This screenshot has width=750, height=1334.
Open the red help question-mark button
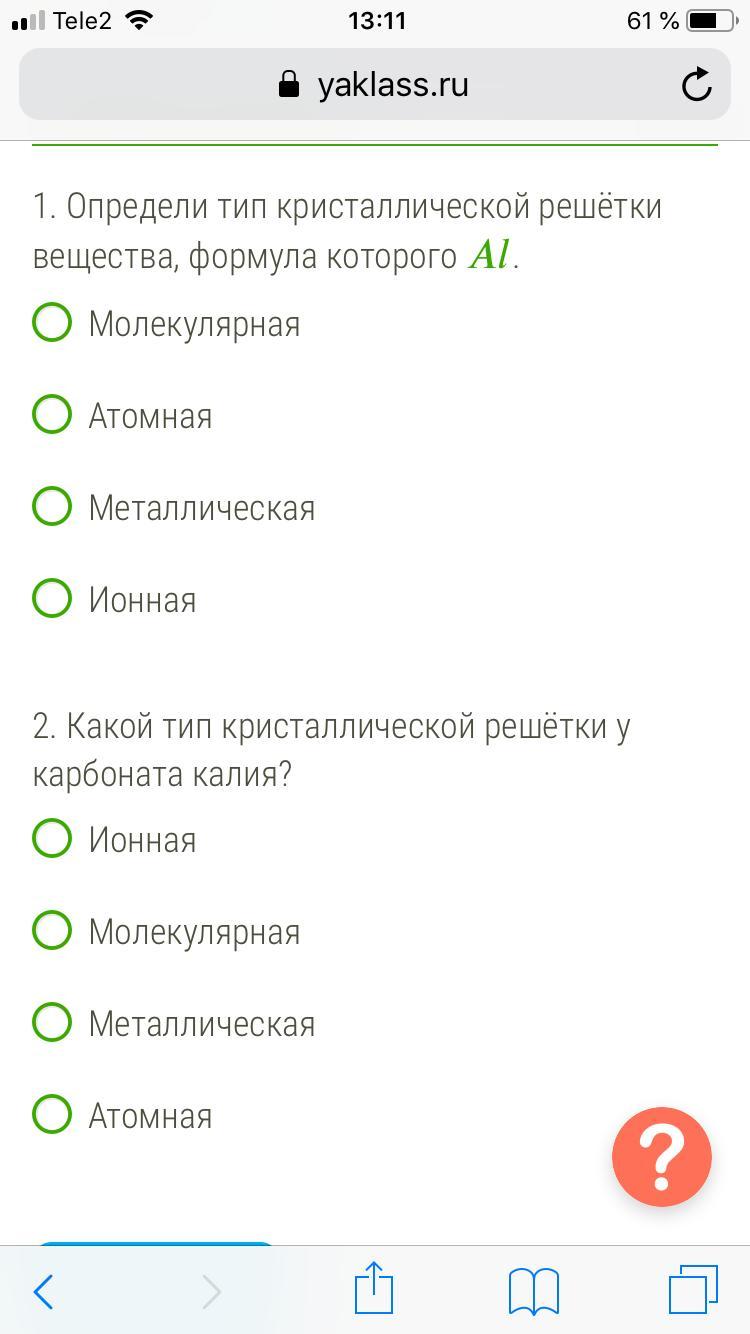pyautogui.click(x=662, y=1157)
